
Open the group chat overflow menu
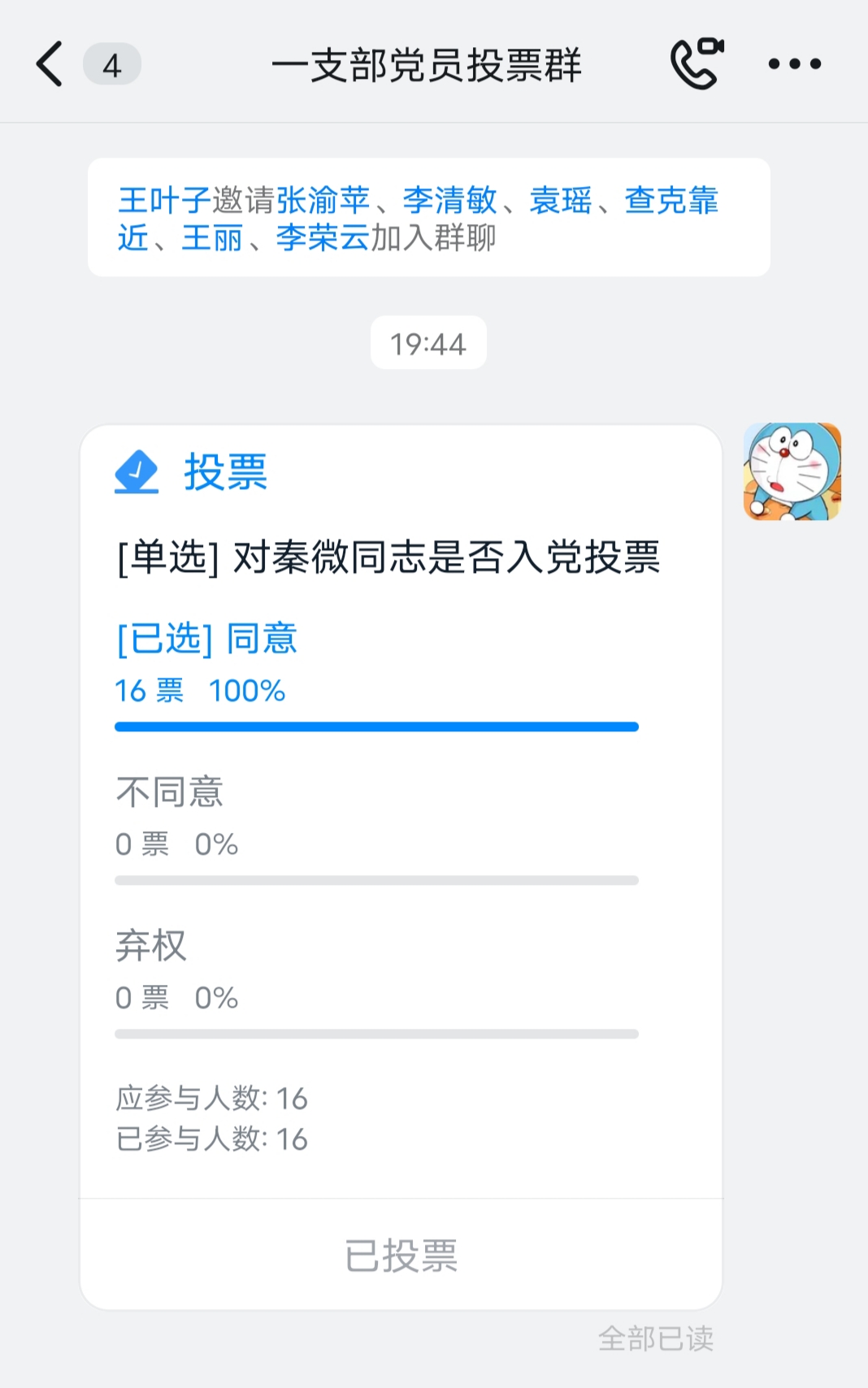click(x=794, y=64)
